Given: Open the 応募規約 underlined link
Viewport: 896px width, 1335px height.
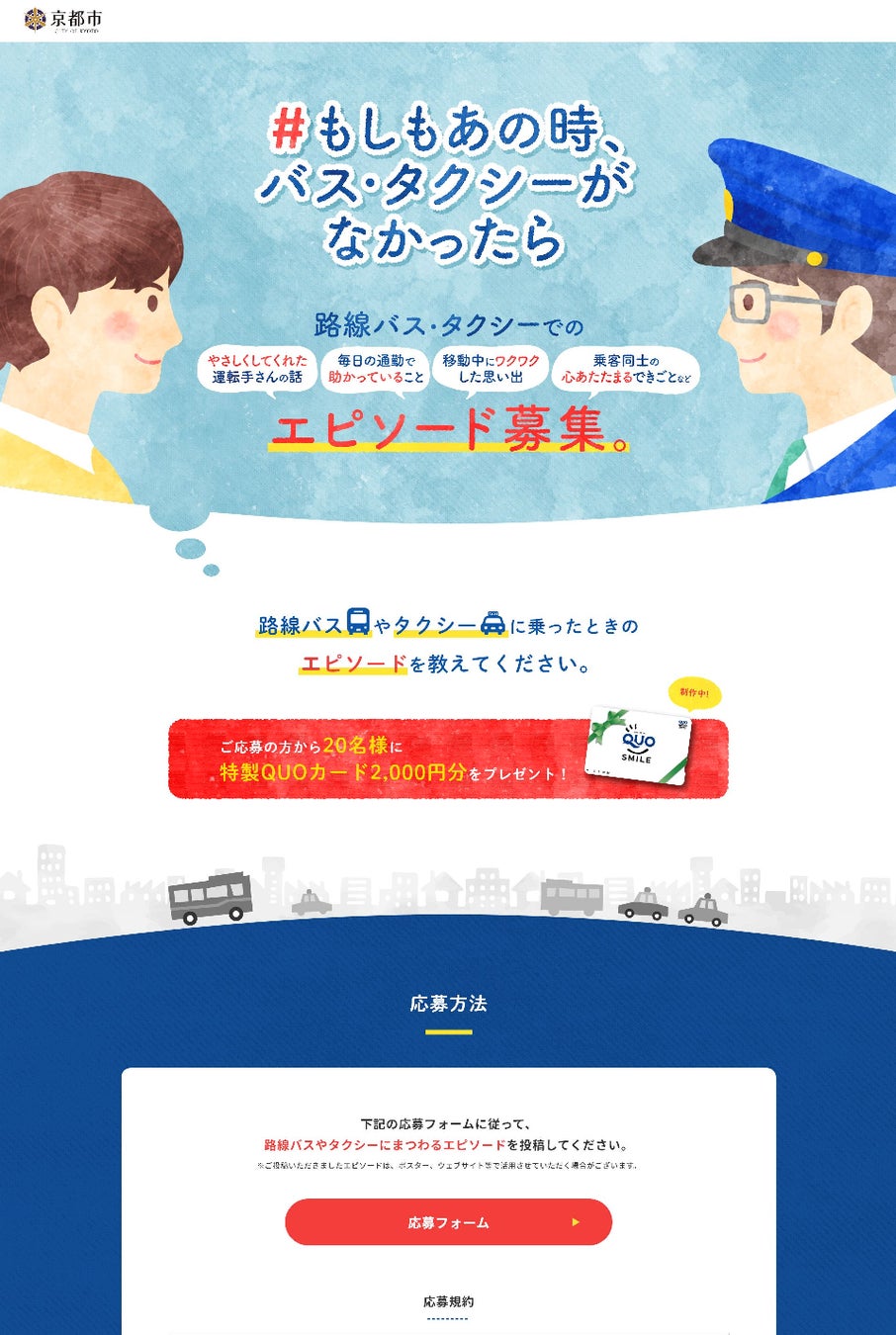Looking at the screenshot, I should pyautogui.click(x=448, y=1303).
